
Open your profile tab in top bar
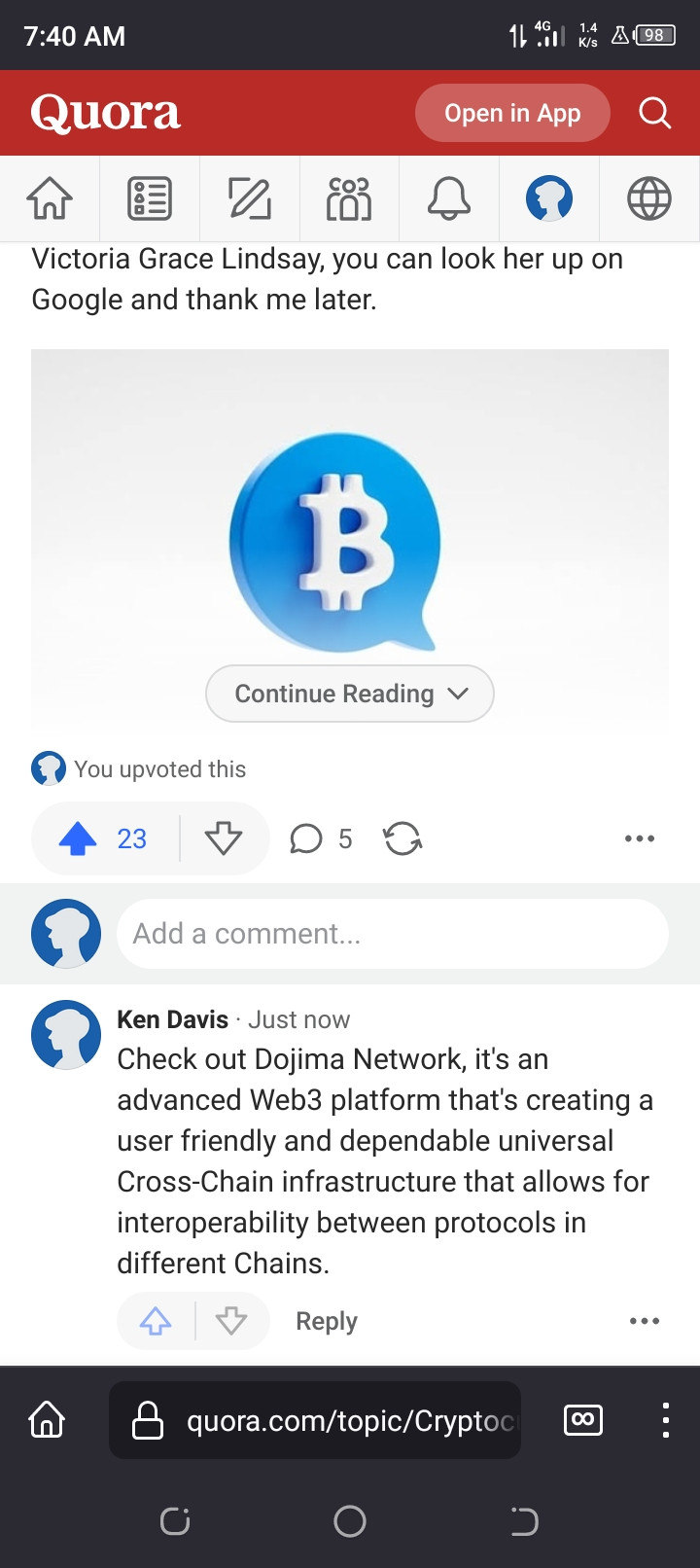tap(549, 198)
